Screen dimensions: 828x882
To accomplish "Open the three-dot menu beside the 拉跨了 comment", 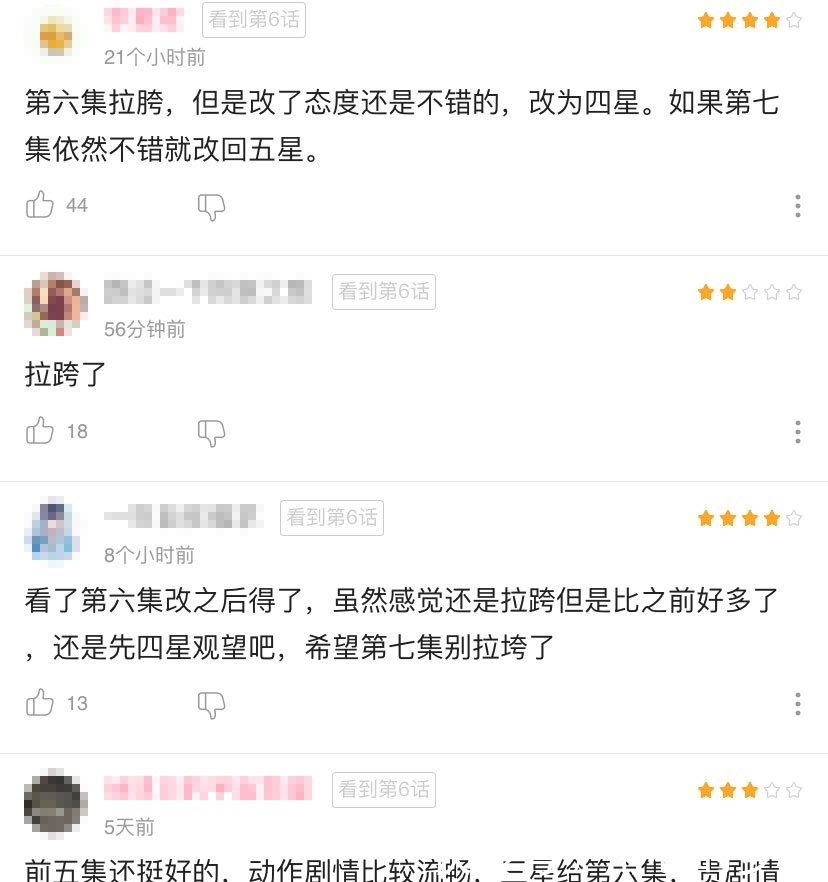I will (797, 432).
